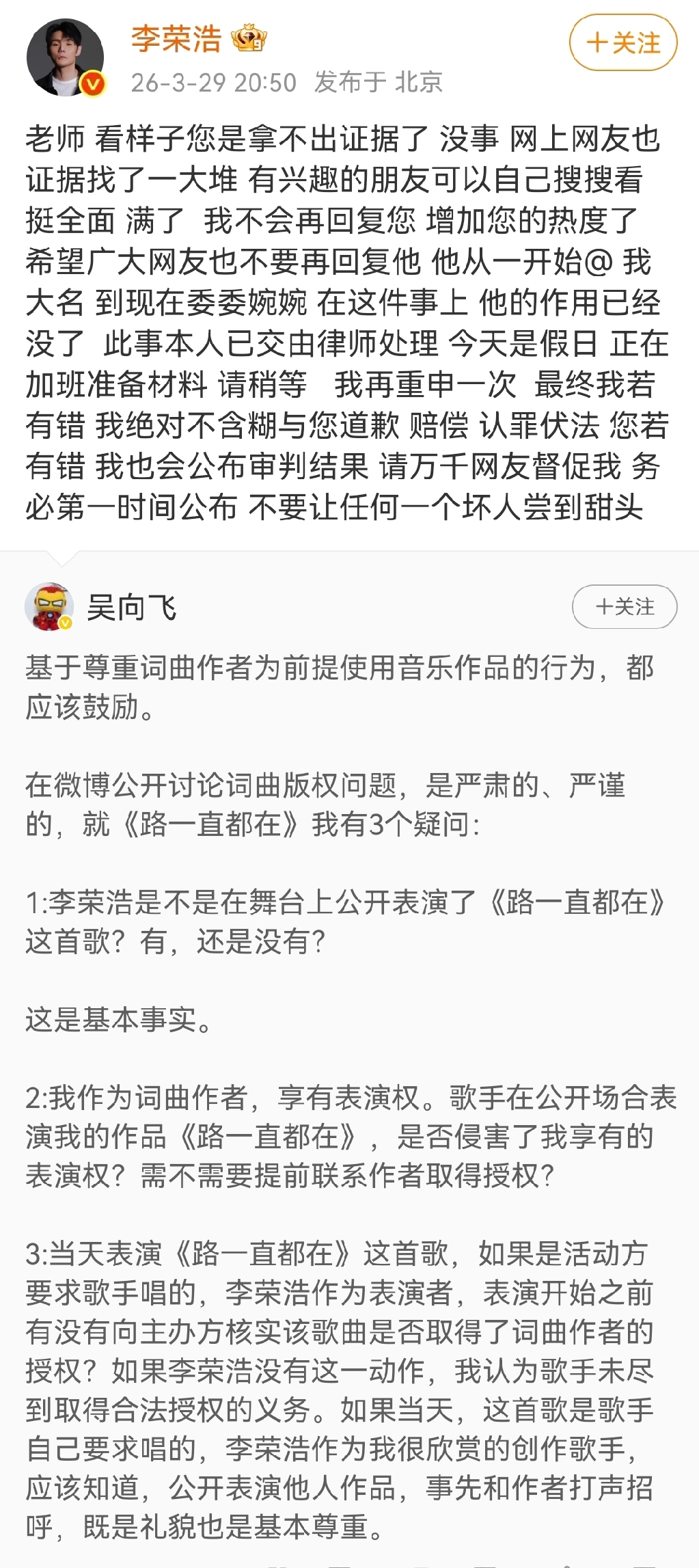
Task: Tap 李荣浩's crown membership badge
Action: (249, 38)
